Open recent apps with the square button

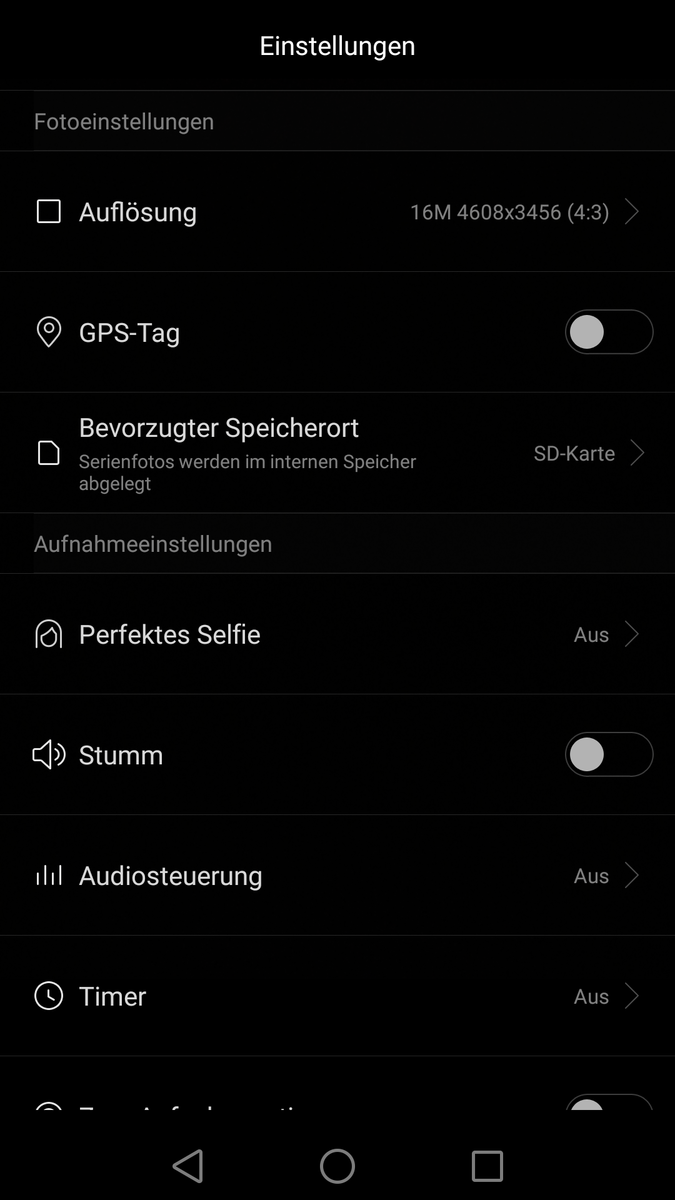click(487, 1166)
